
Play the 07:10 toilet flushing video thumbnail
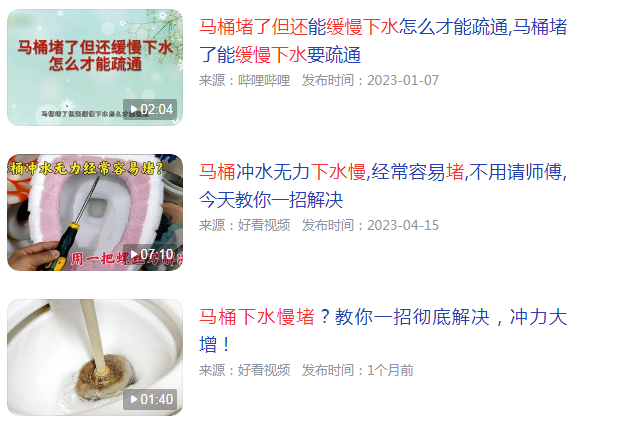click(95, 212)
